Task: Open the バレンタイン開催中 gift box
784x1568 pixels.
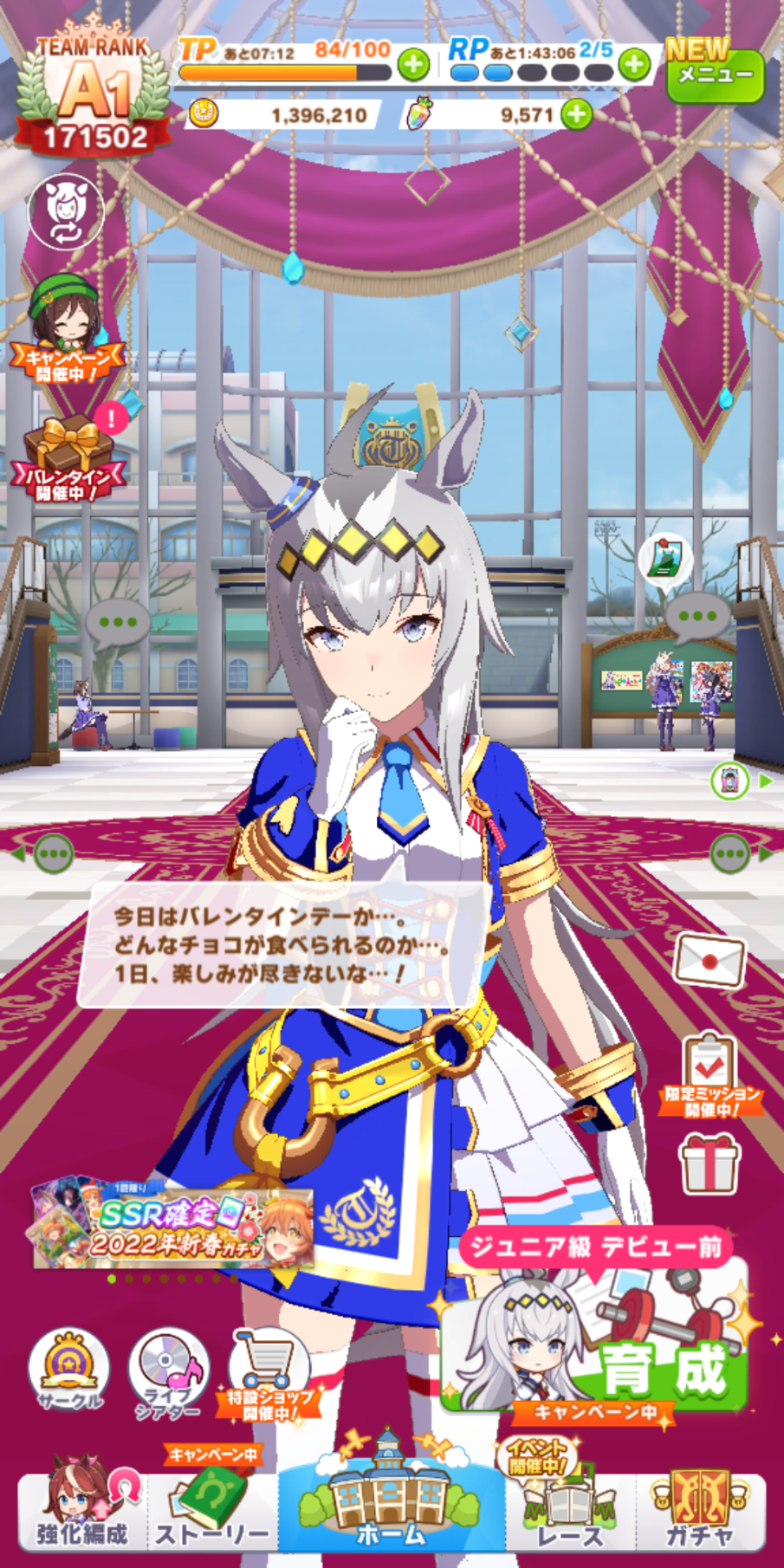Action: coord(67,457)
